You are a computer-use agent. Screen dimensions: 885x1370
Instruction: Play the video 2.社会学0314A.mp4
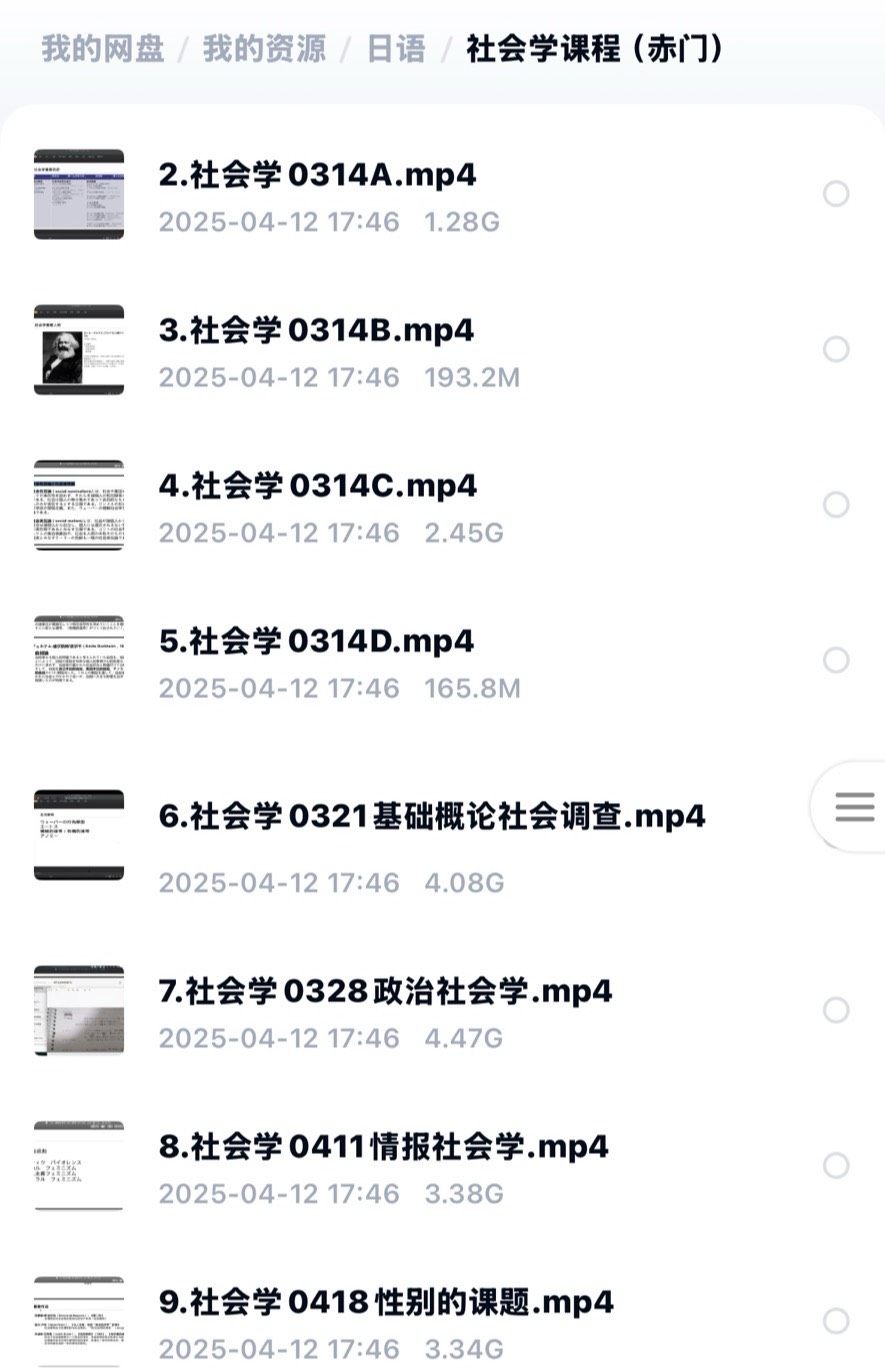[x=317, y=175]
